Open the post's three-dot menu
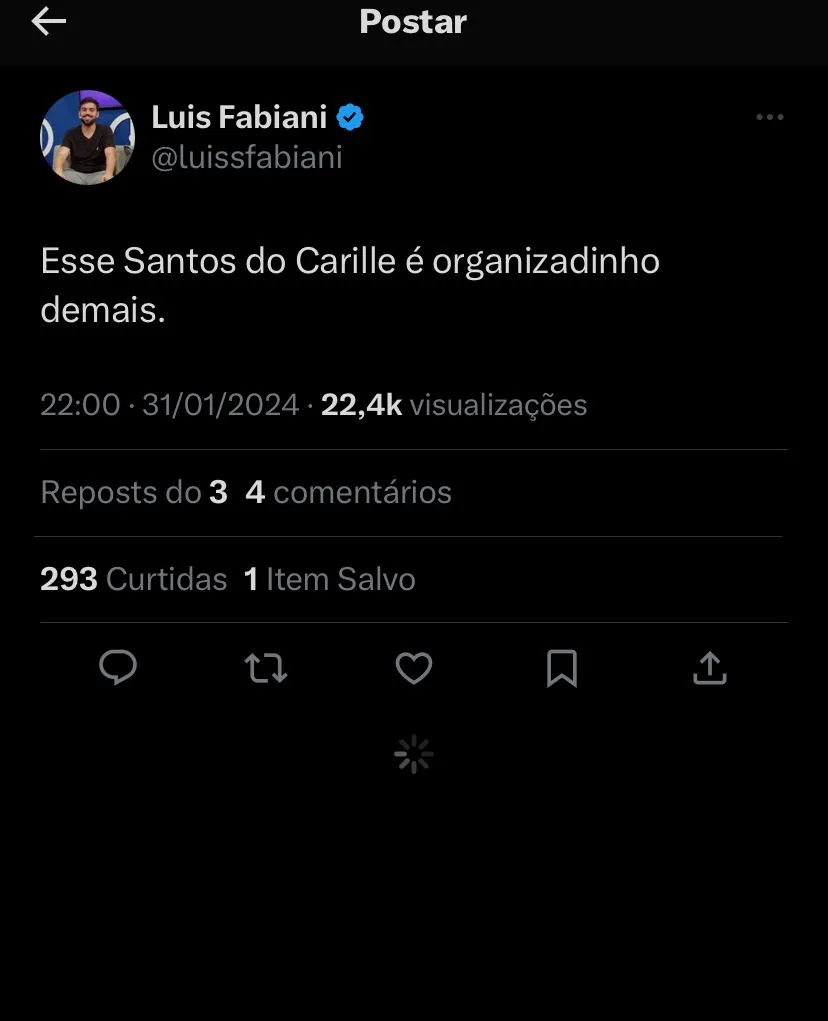Screen dimensions: 828x1021 (x=769, y=118)
